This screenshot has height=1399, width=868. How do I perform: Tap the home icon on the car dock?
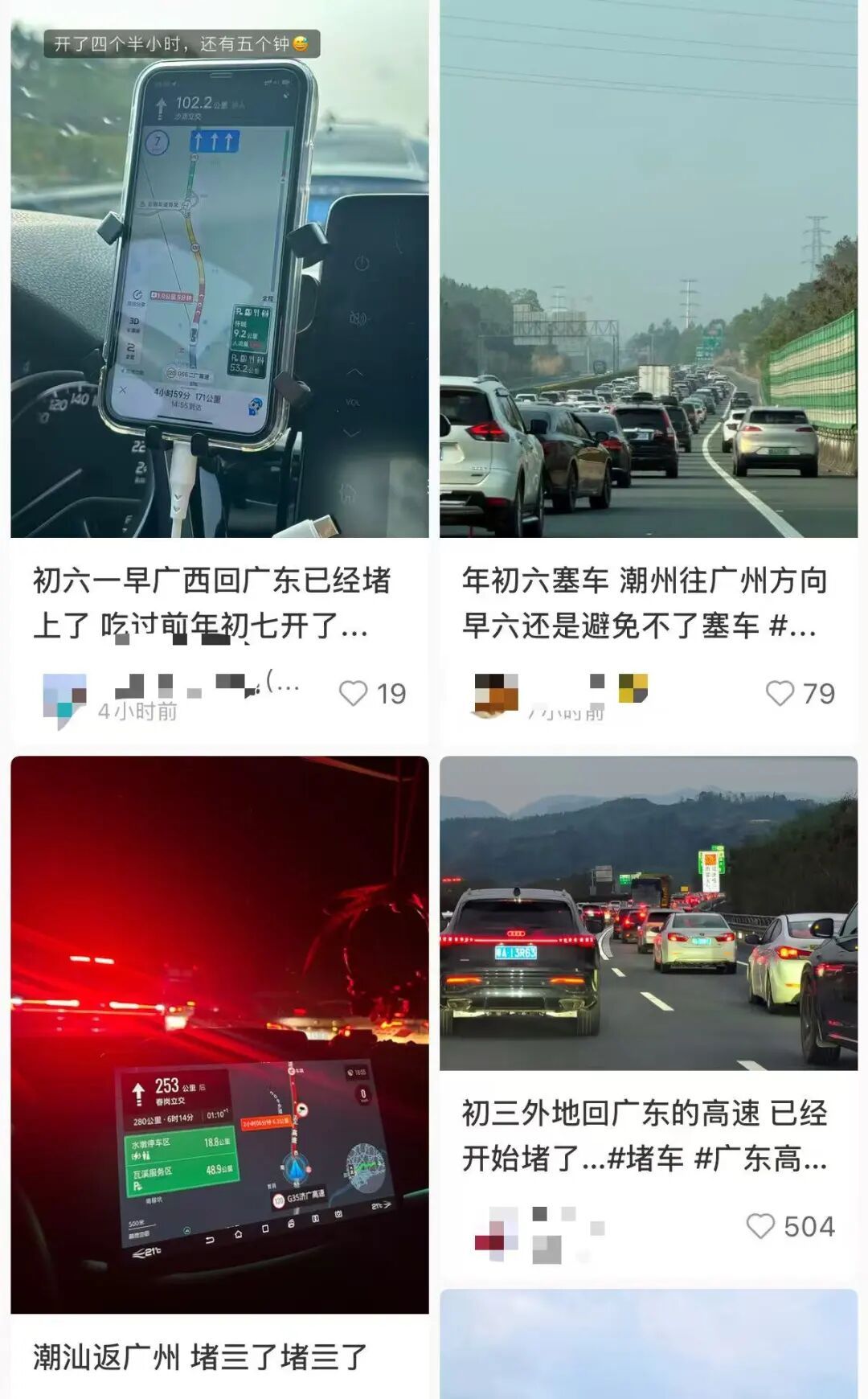[238, 1235]
